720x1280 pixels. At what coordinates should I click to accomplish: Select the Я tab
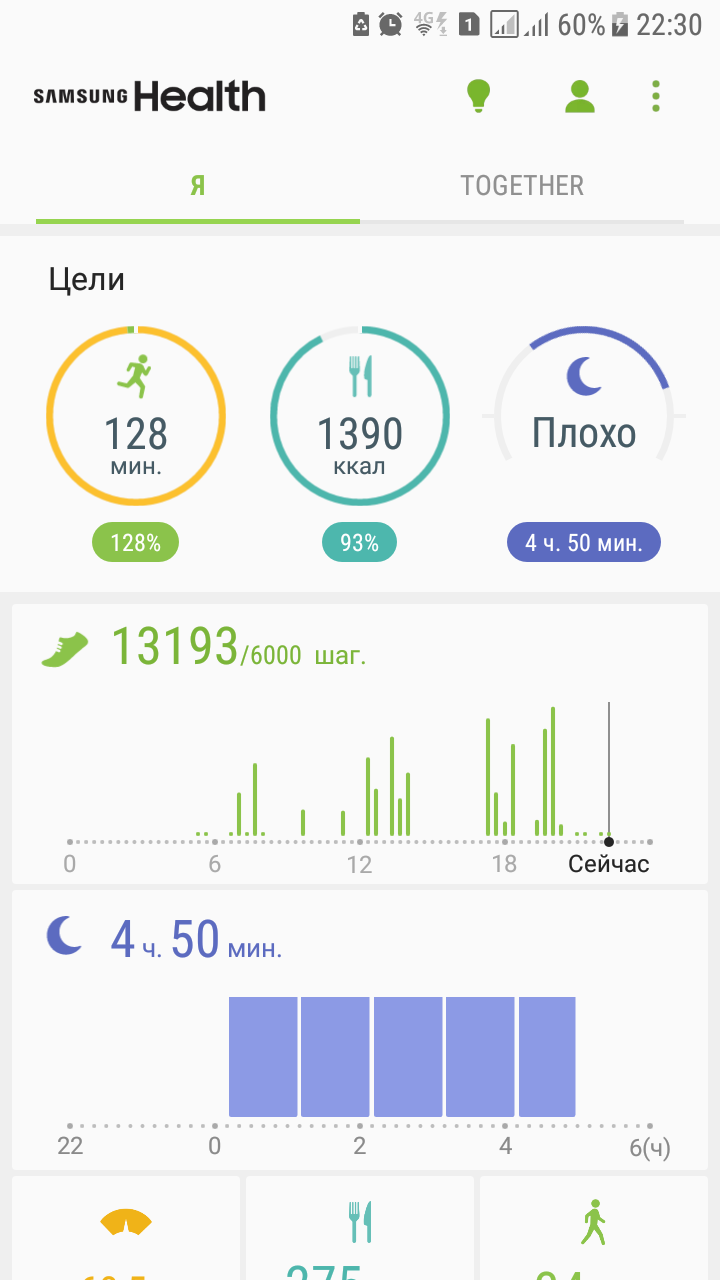198,186
